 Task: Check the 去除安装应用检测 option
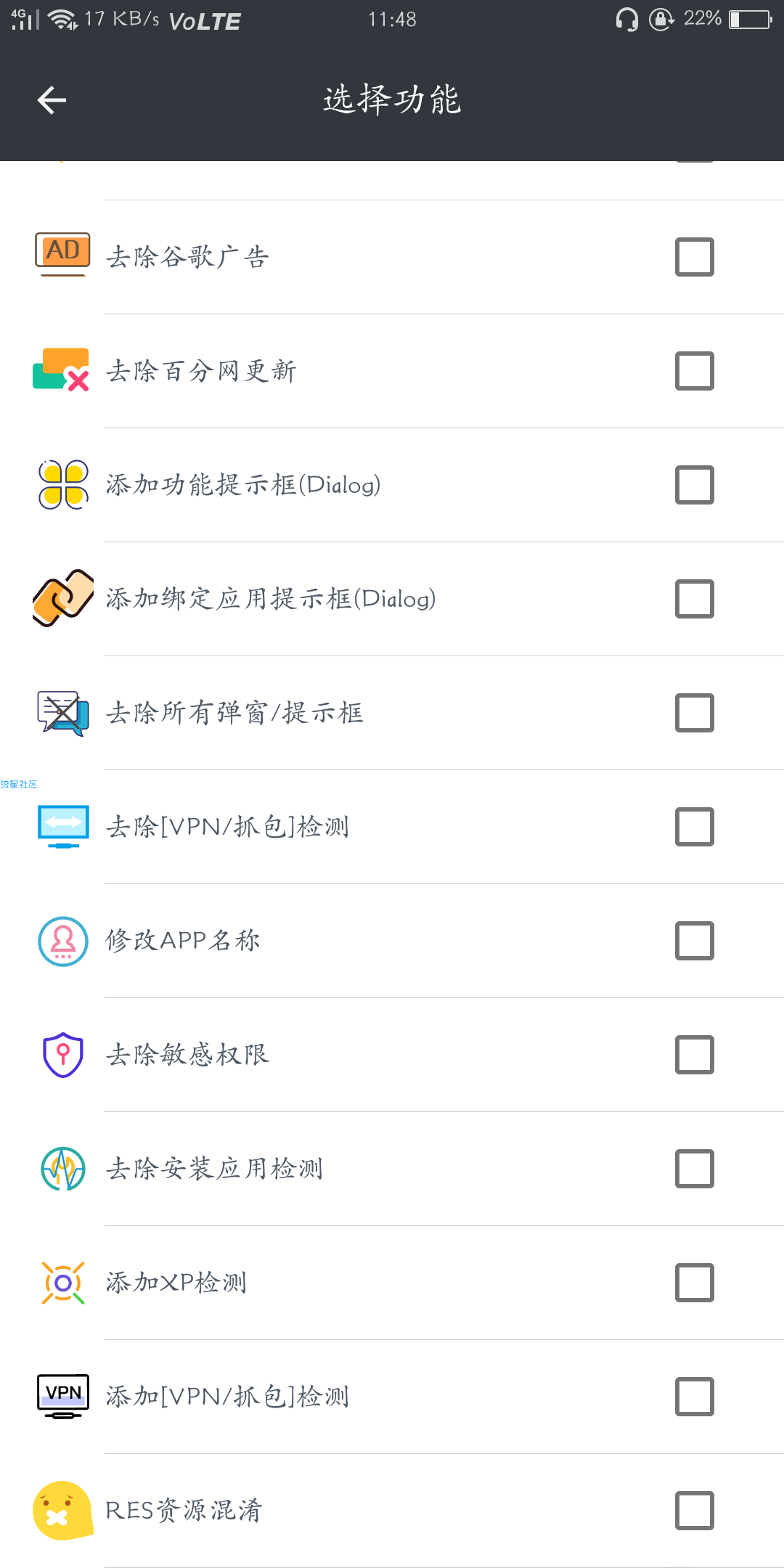point(695,1169)
